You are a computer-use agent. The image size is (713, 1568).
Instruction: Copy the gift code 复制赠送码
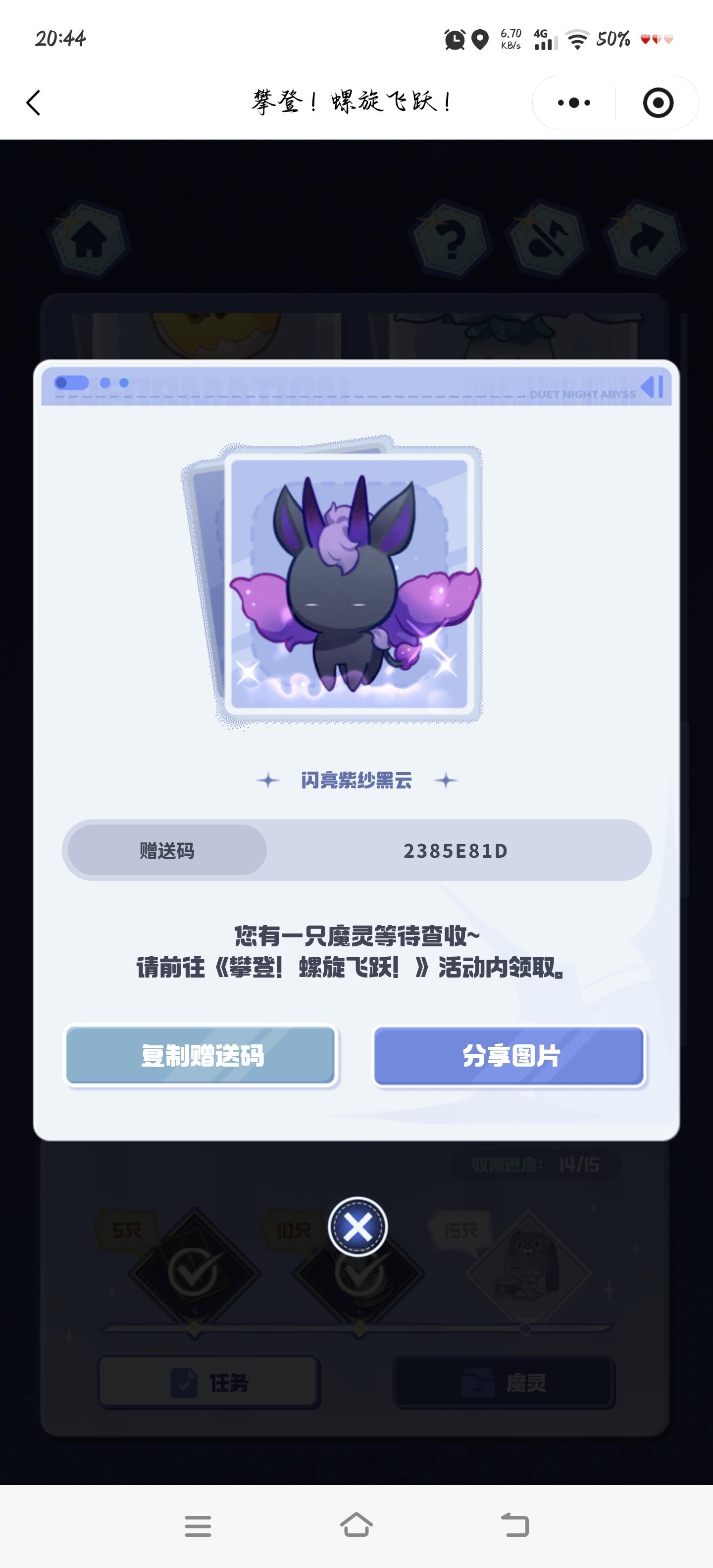pyautogui.click(x=201, y=1055)
